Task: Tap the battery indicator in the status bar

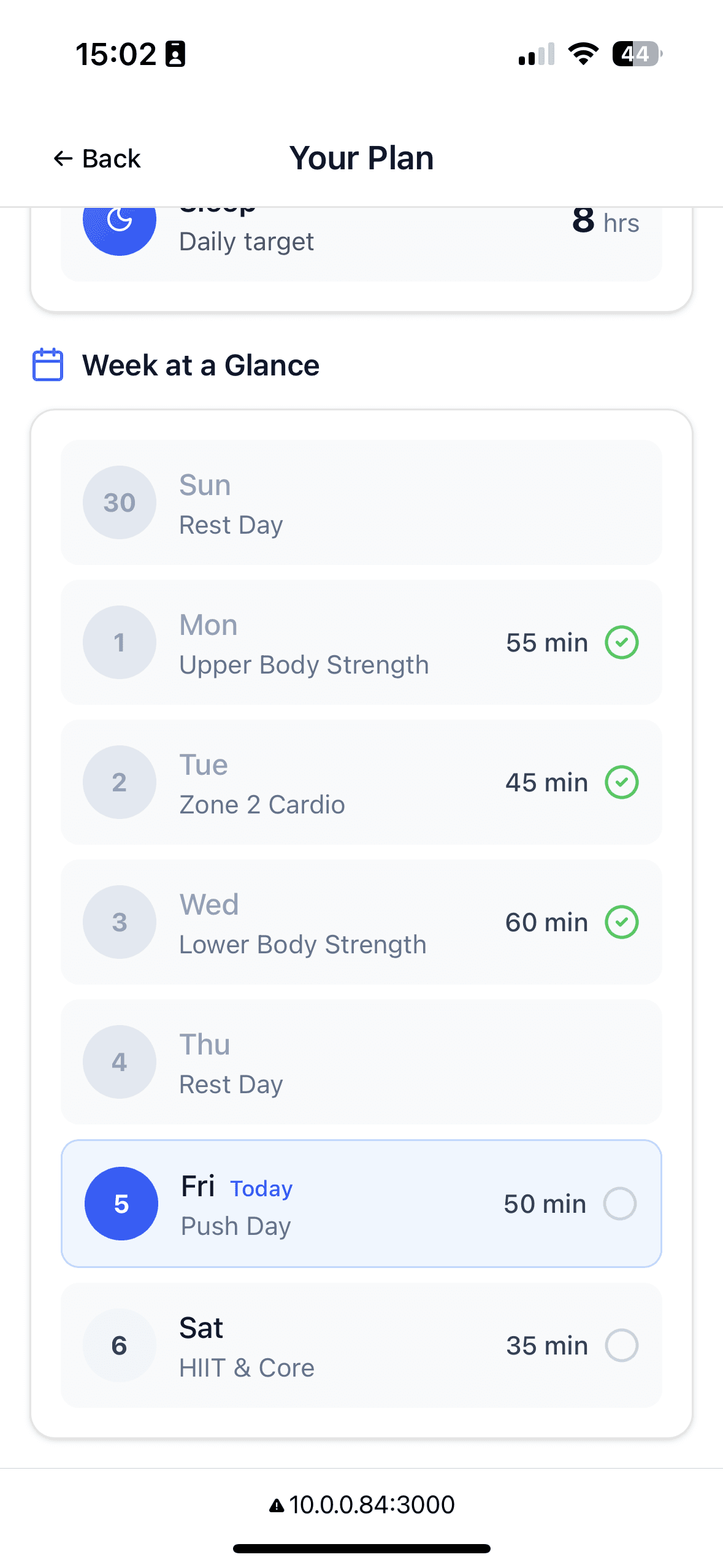Action: [637, 54]
